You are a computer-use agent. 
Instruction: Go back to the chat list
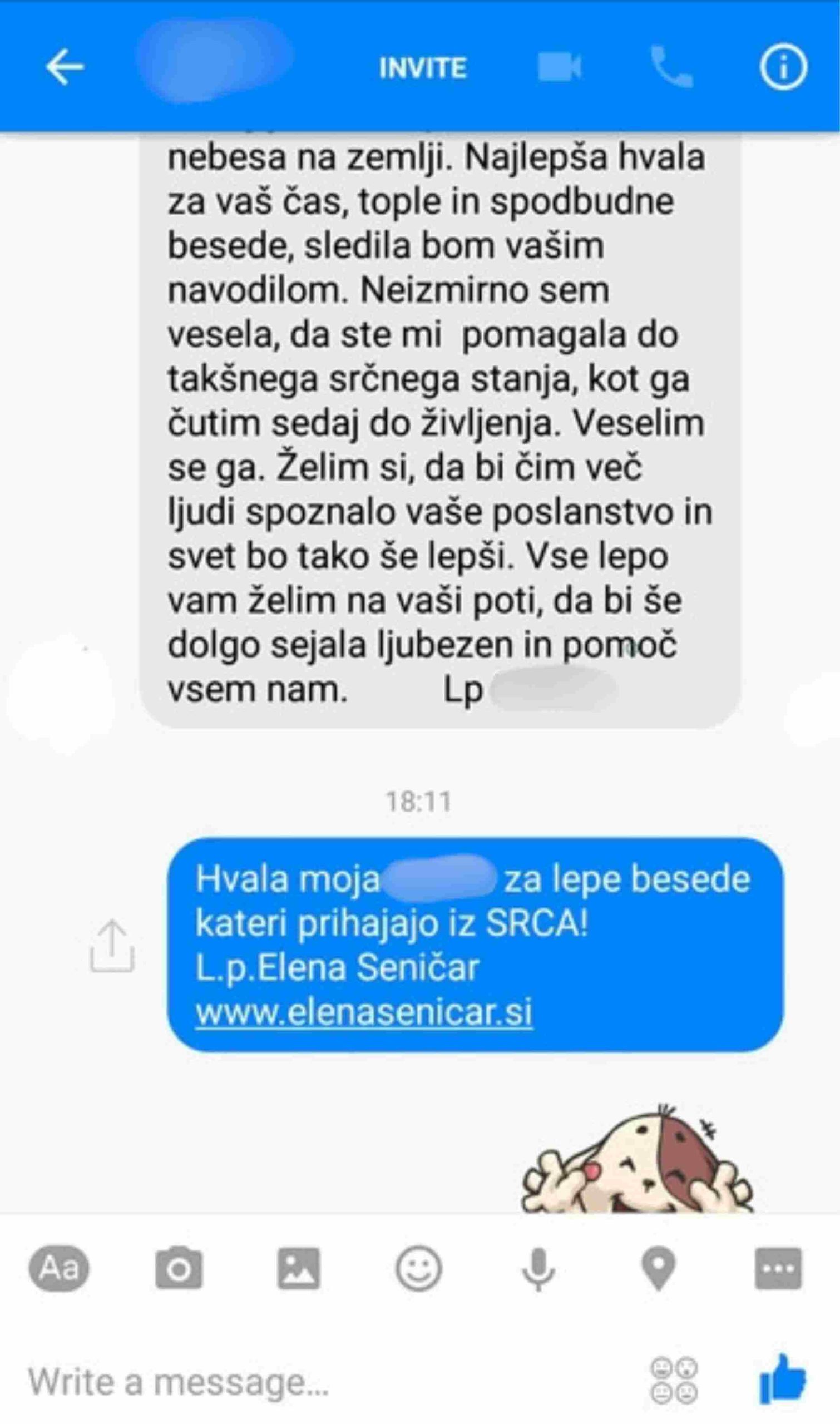(65, 67)
